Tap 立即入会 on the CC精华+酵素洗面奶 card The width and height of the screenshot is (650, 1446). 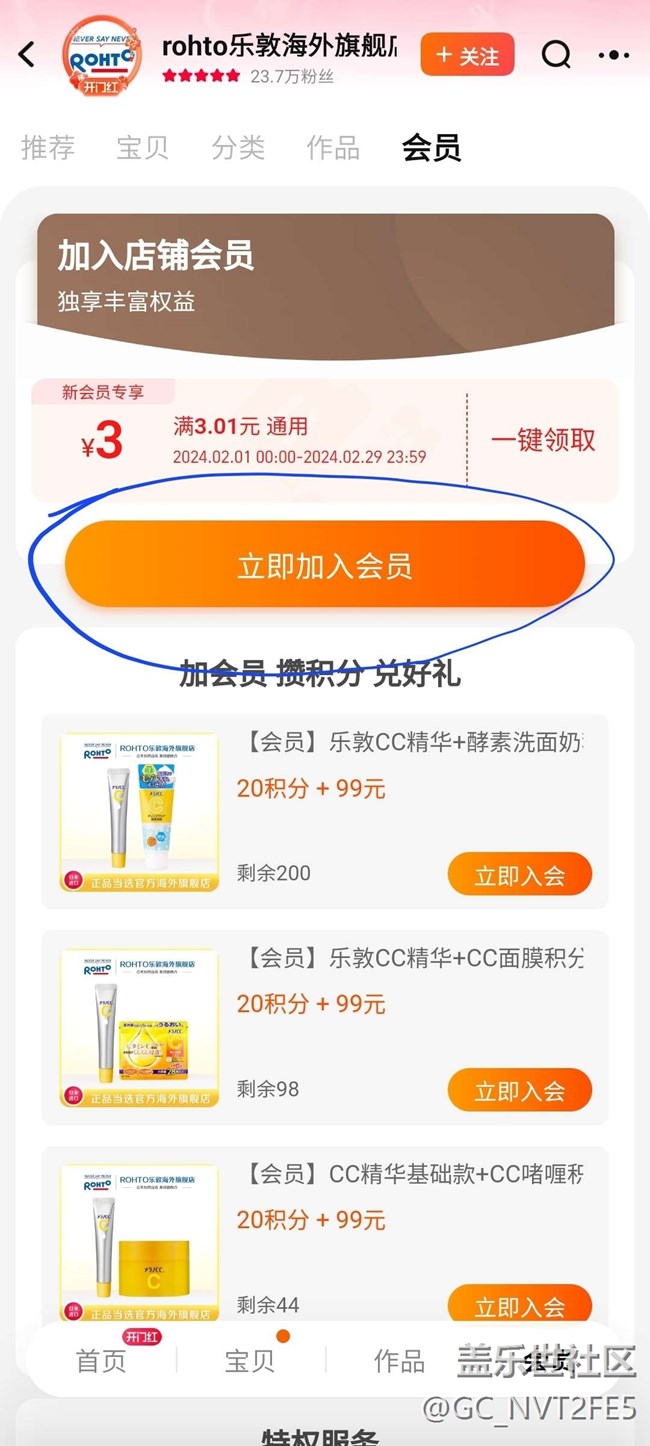point(519,876)
